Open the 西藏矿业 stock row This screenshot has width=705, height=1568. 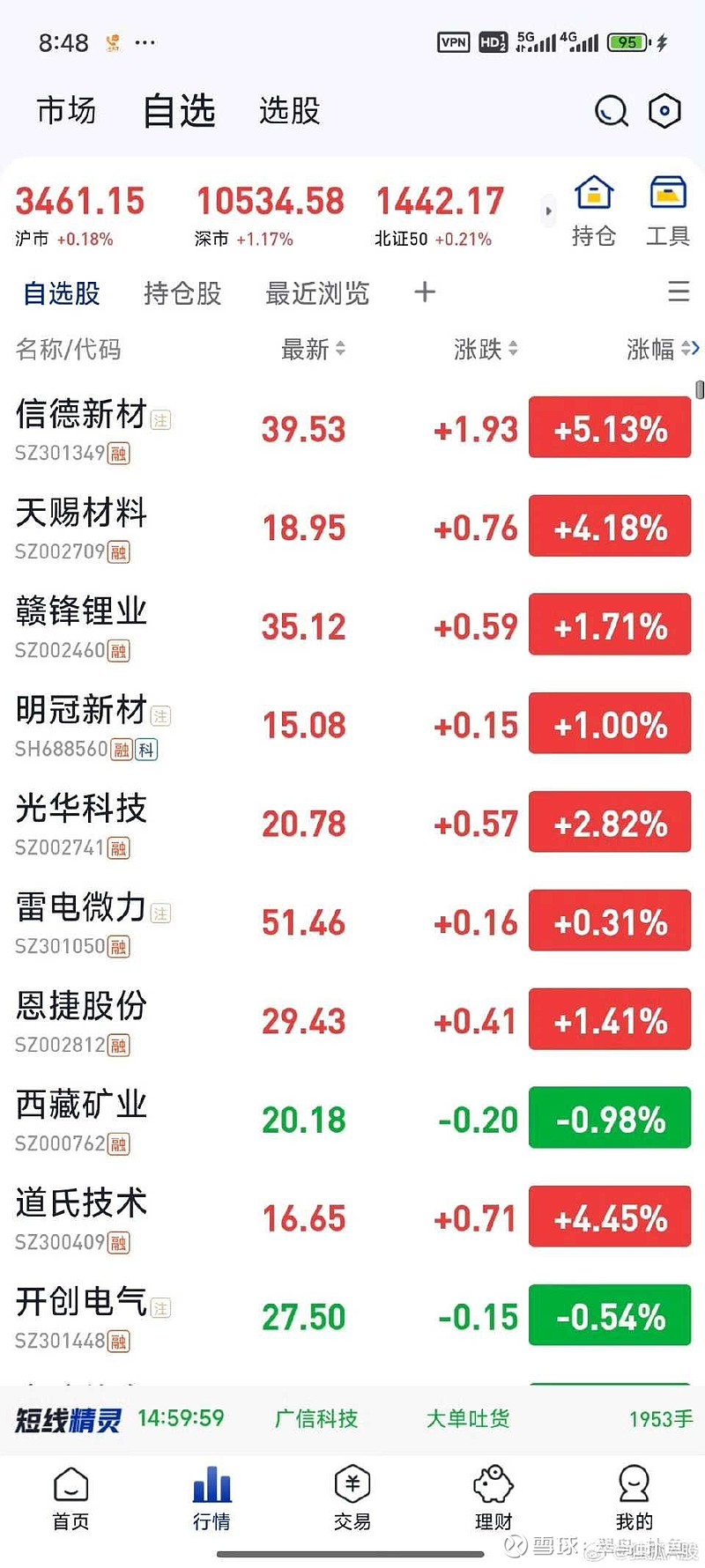(352, 1120)
